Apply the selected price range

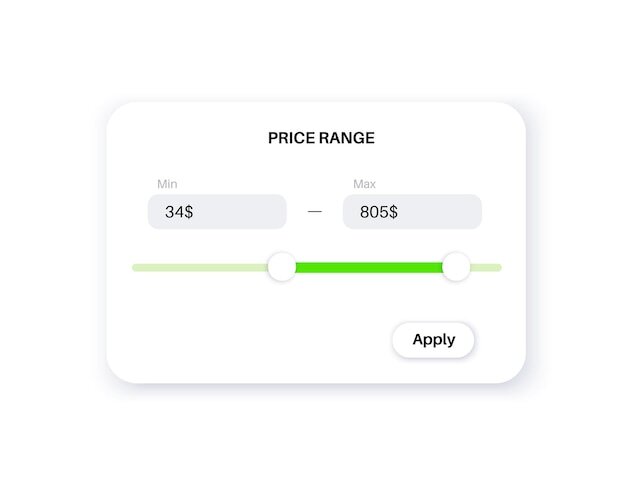click(x=434, y=340)
